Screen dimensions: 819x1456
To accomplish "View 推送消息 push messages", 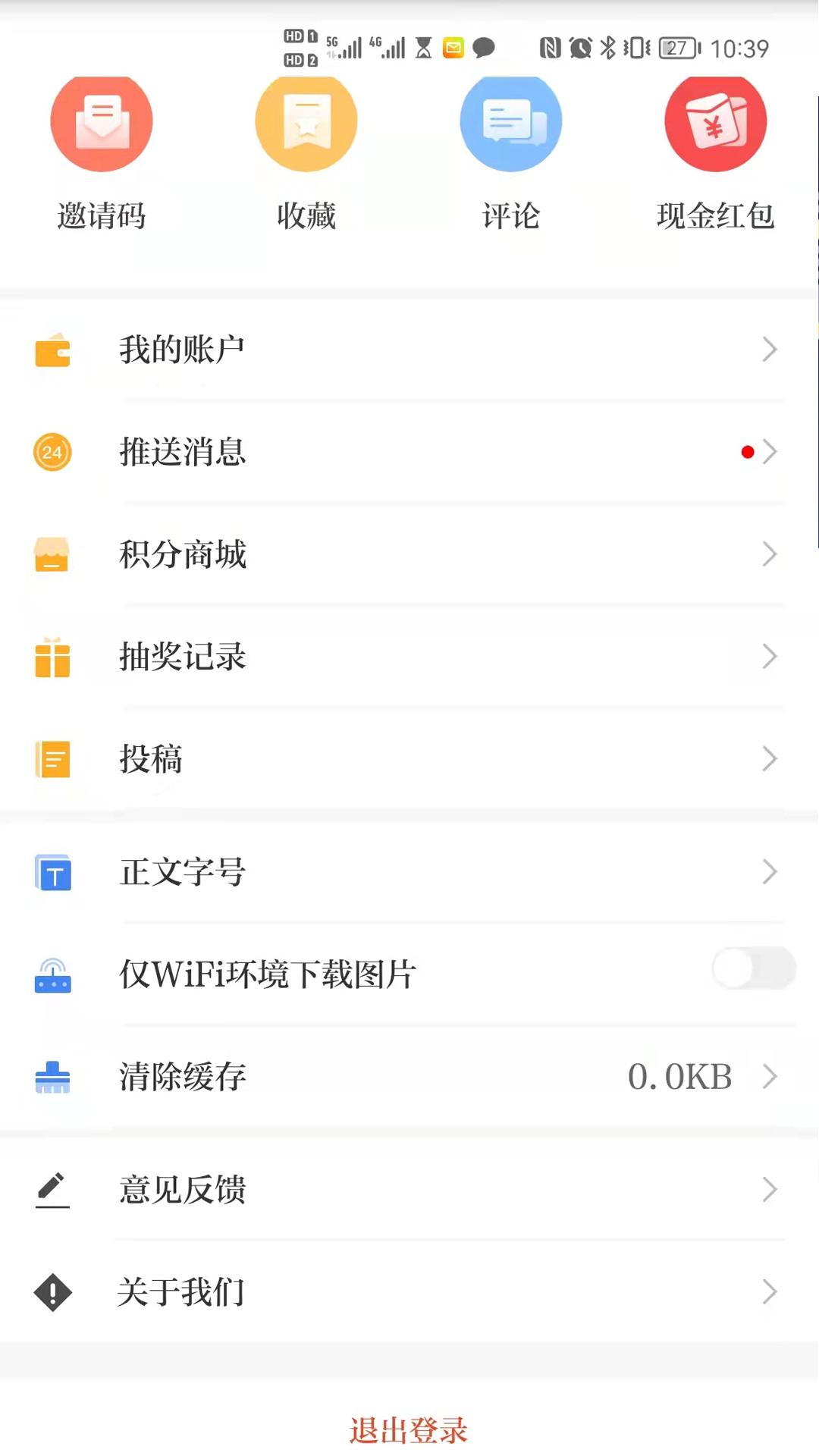I will coord(409,452).
